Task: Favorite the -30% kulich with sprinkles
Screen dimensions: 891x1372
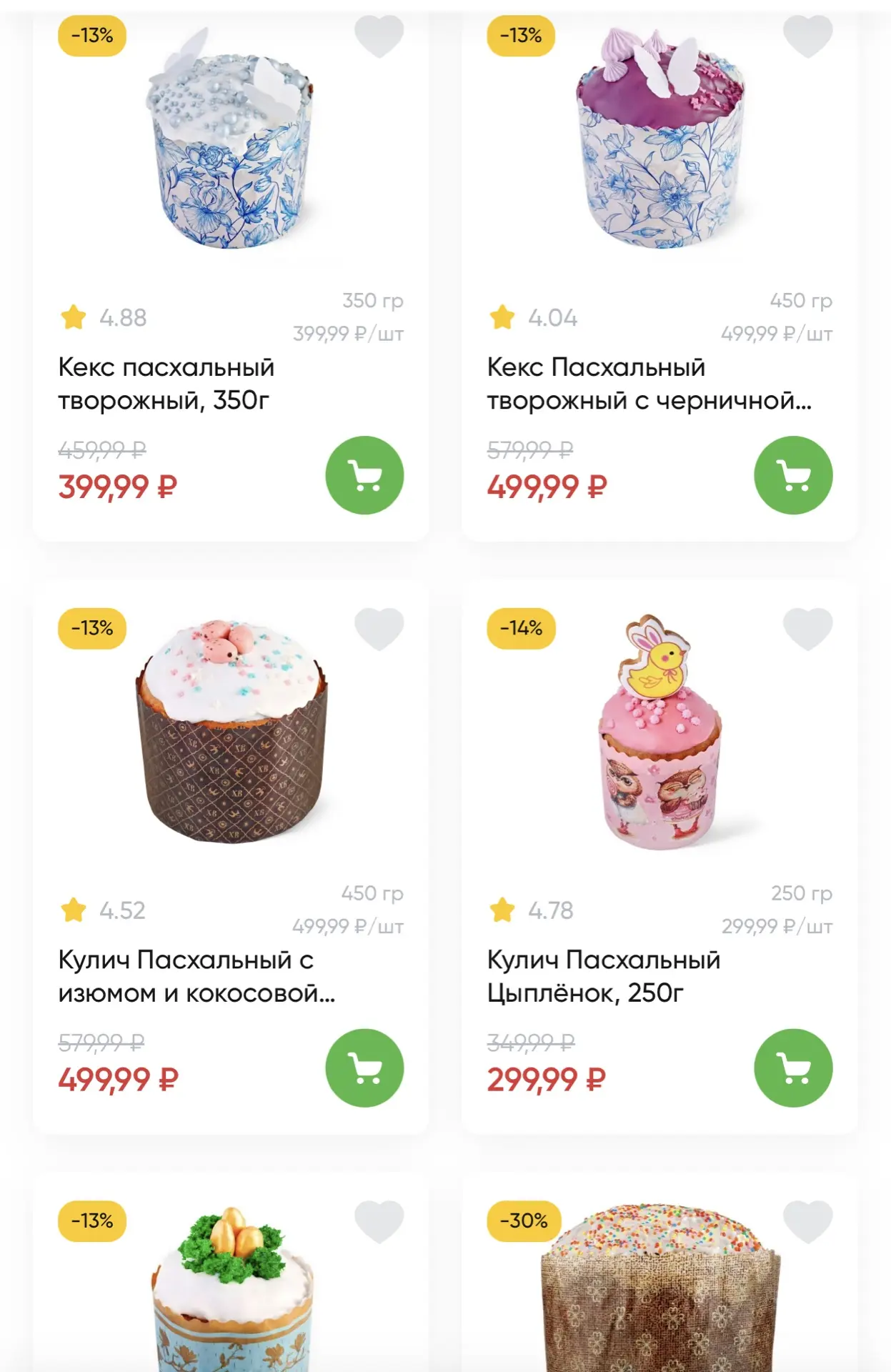Action: coord(807,1221)
